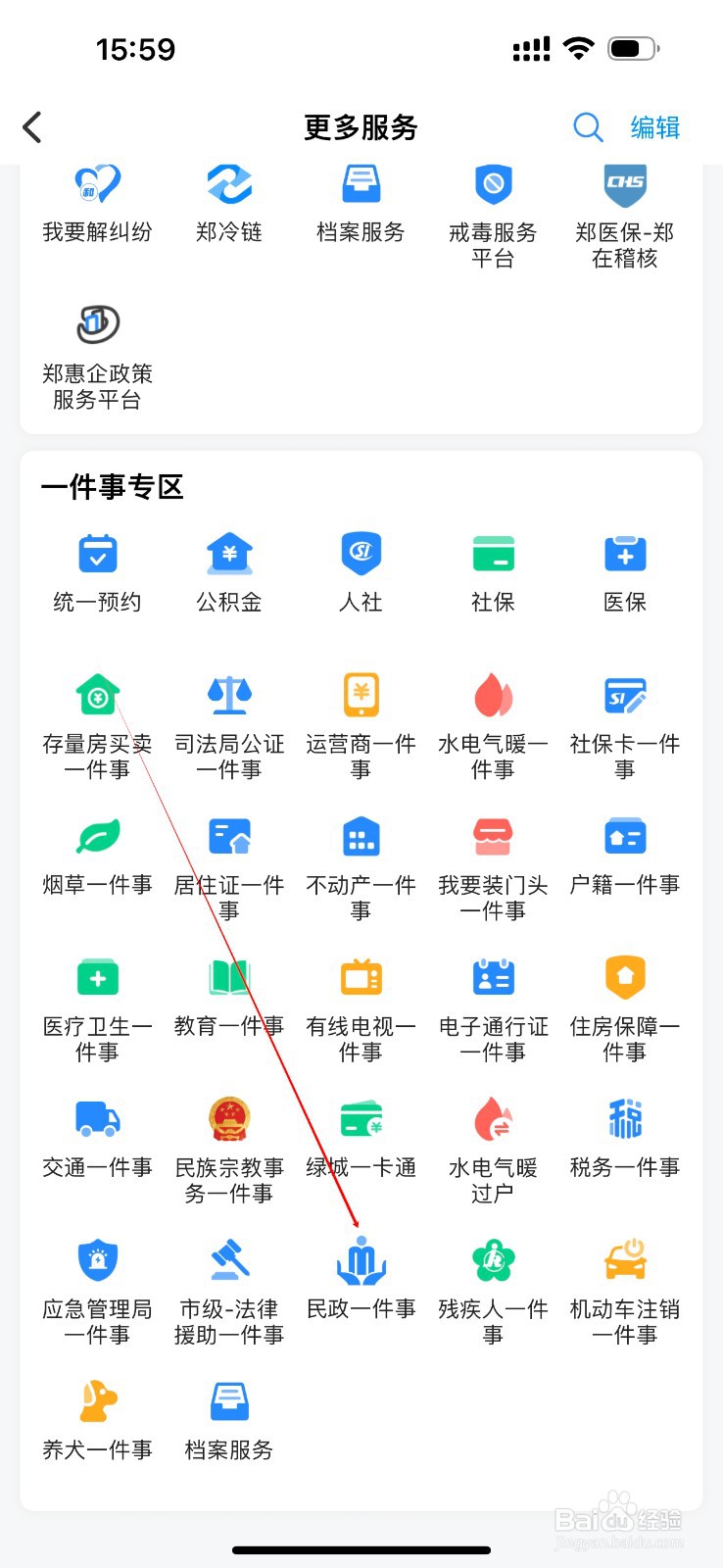Screen dimensions: 723x1568
Task: Open the 公积金 service
Action: point(228,573)
